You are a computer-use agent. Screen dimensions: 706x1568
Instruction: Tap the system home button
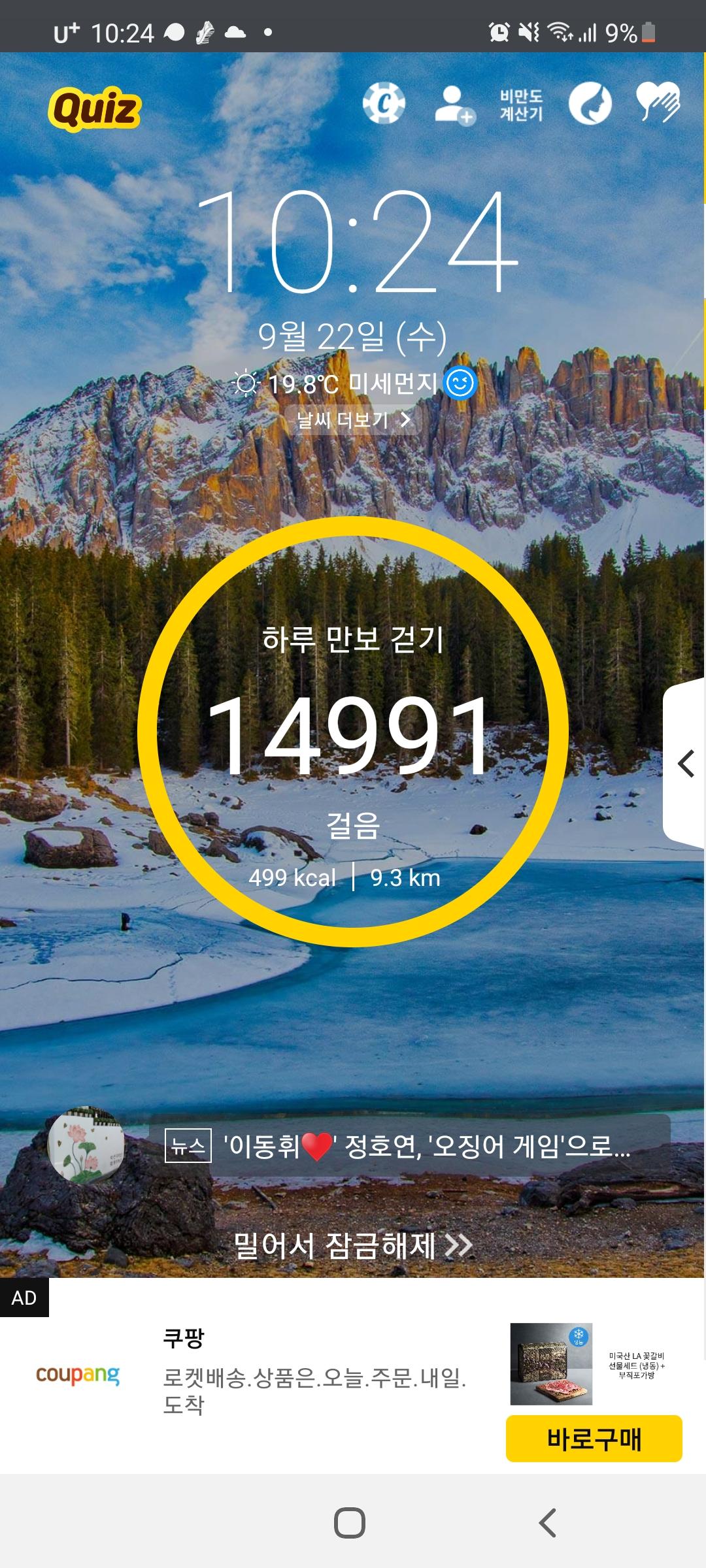tap(350, 1523)
